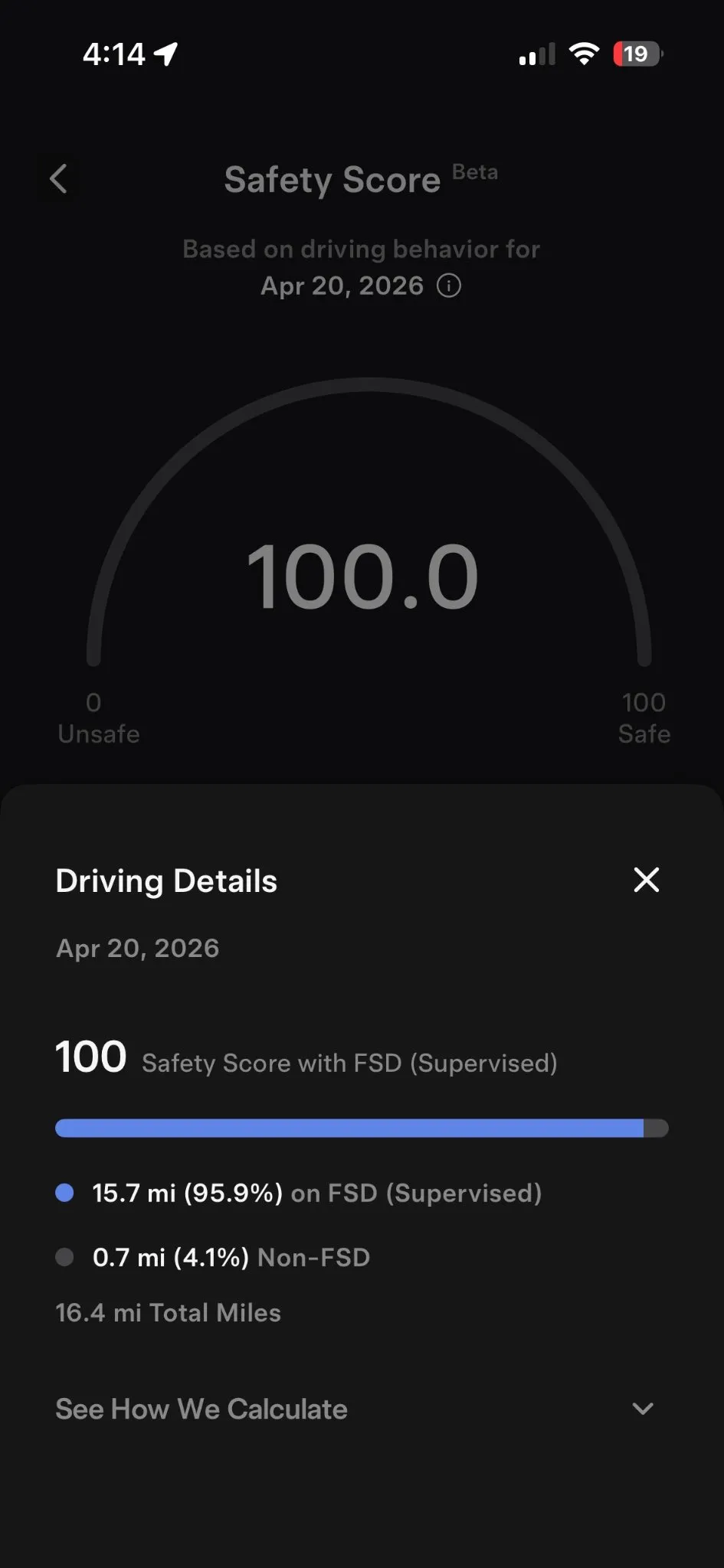Tap the battery indicator showing 19
The width and height of the screenshot is (724, 1568).
[635, 53]
